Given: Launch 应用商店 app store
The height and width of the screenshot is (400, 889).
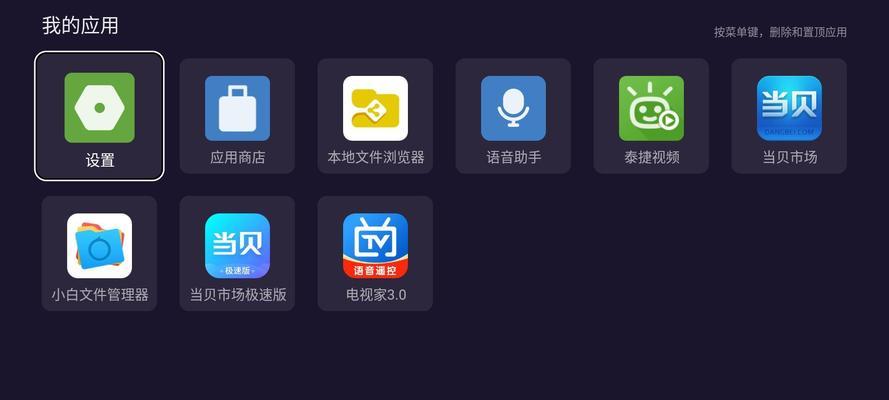Looking at the screenshot, I should [x=237, y=115].
